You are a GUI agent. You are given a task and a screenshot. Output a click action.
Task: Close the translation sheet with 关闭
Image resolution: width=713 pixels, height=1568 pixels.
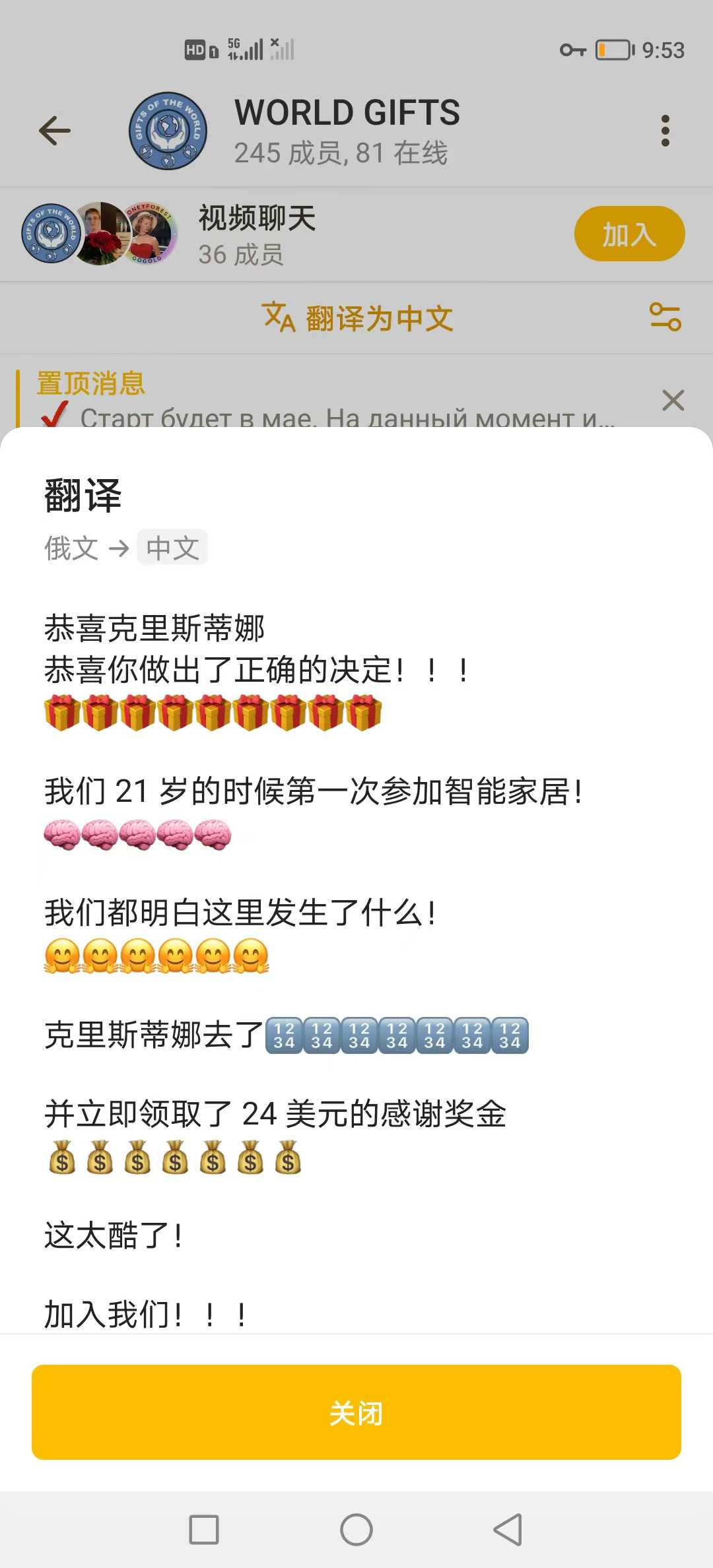point(356,1413)
